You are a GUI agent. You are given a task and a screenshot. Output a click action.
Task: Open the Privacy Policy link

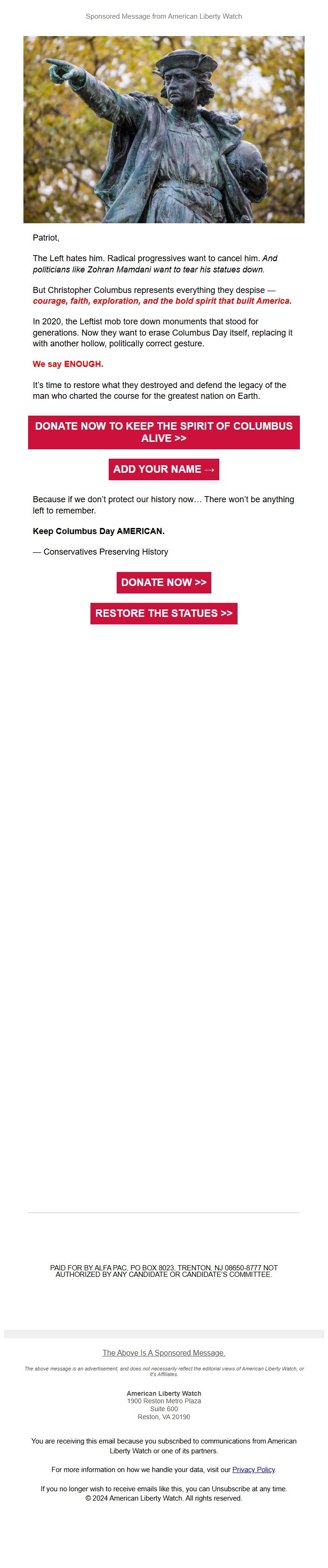(x=253, y=1469)
